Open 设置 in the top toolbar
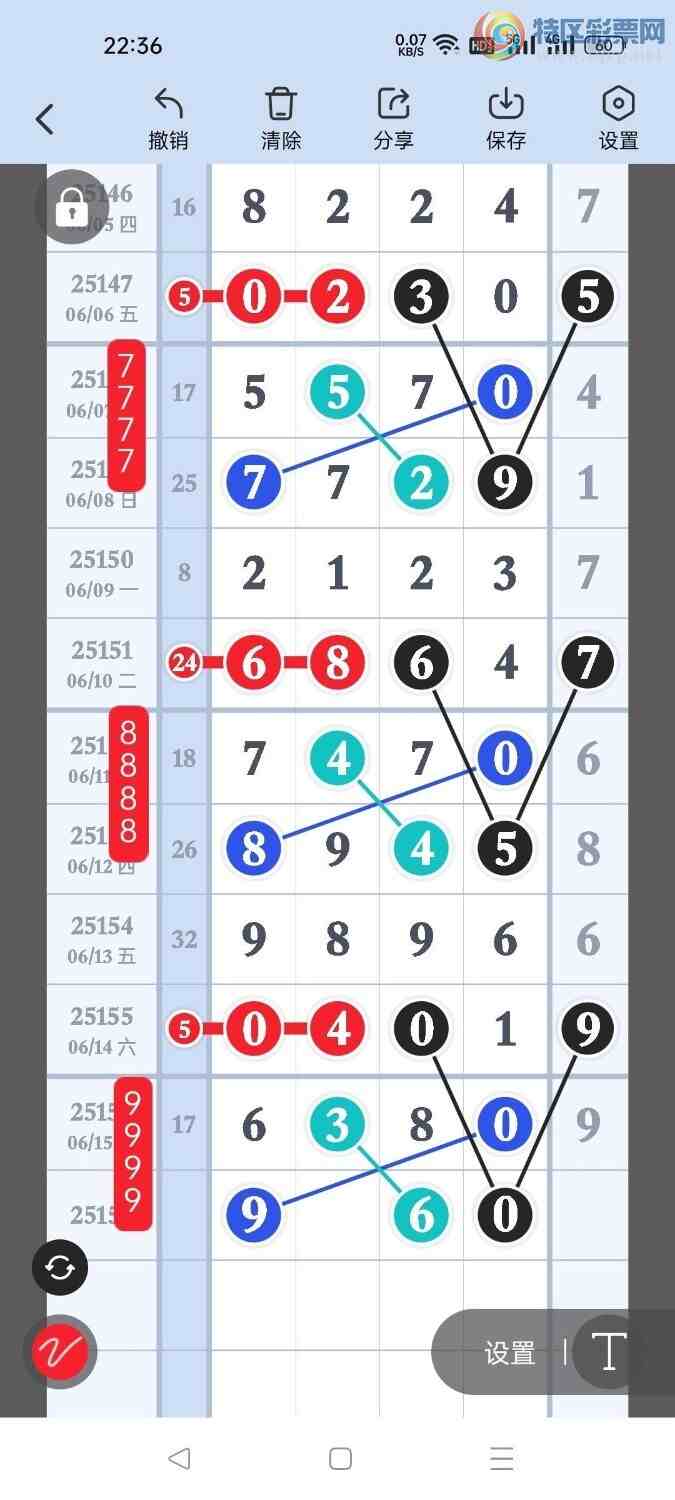Screen dimensions: 675x1500 618,120
